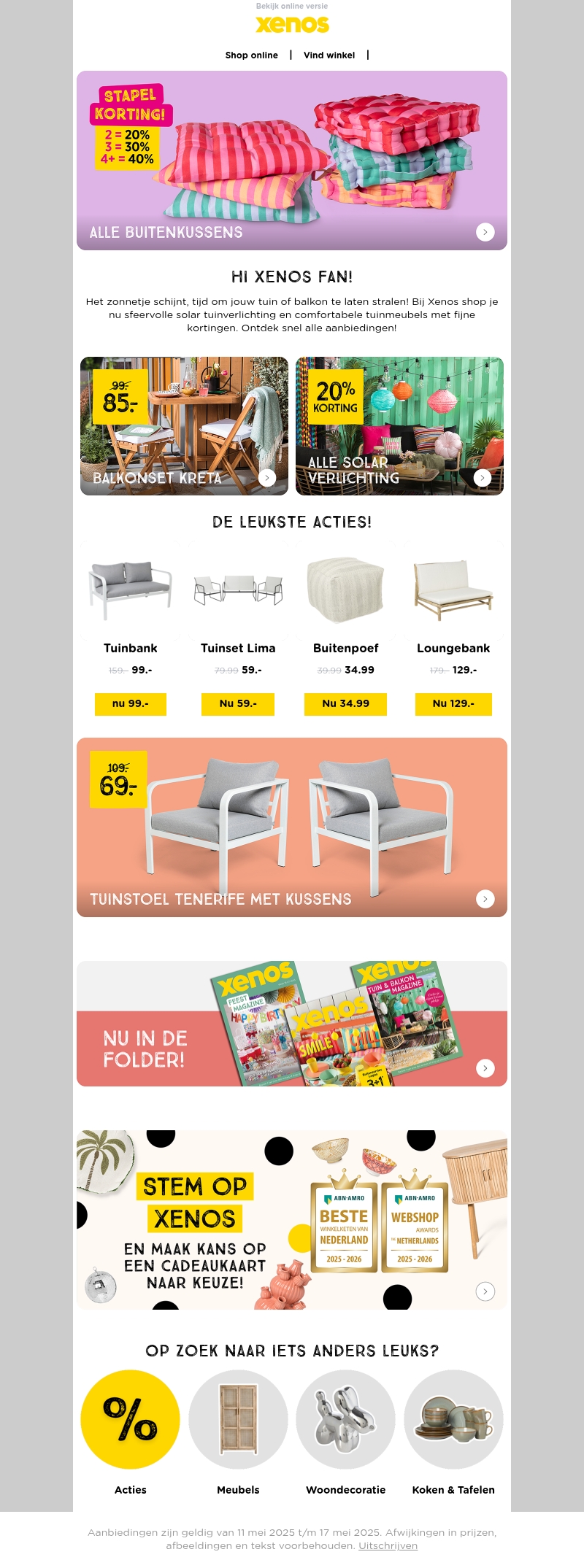
Task: Explore the Koken & Tafelen category
Action: click(x=453, y=1419)
